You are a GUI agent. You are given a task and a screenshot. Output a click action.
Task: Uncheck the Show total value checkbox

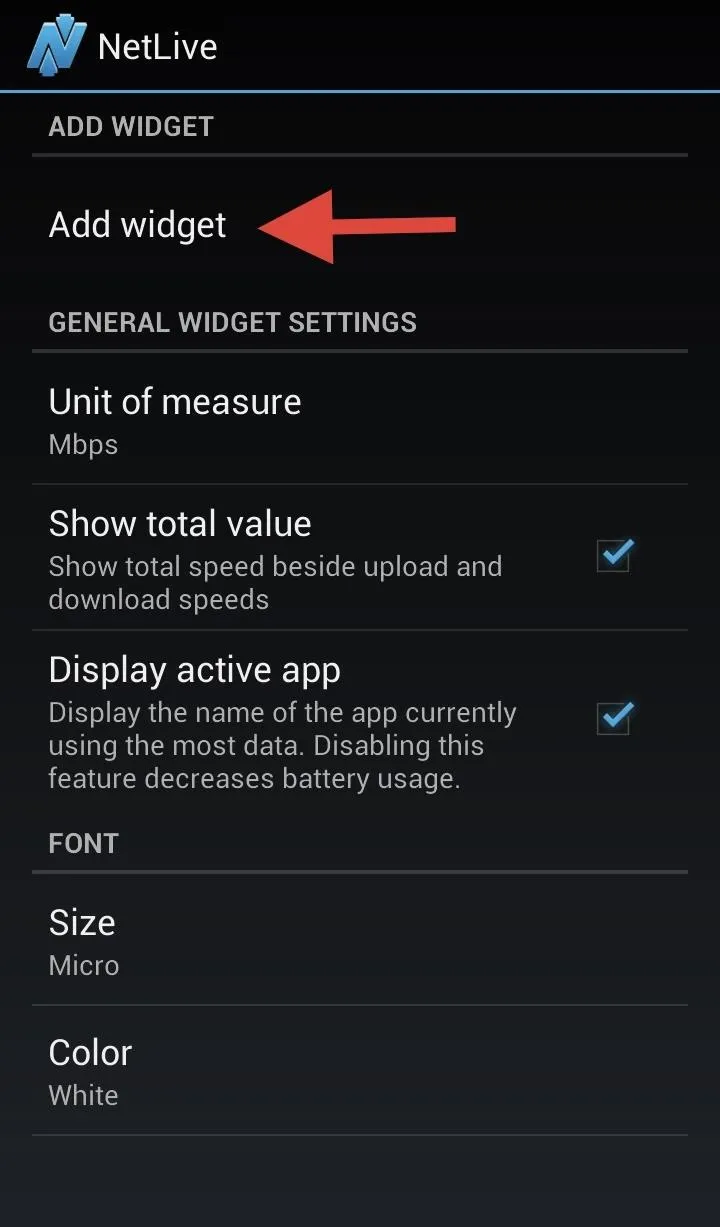[x=614, y=555]
